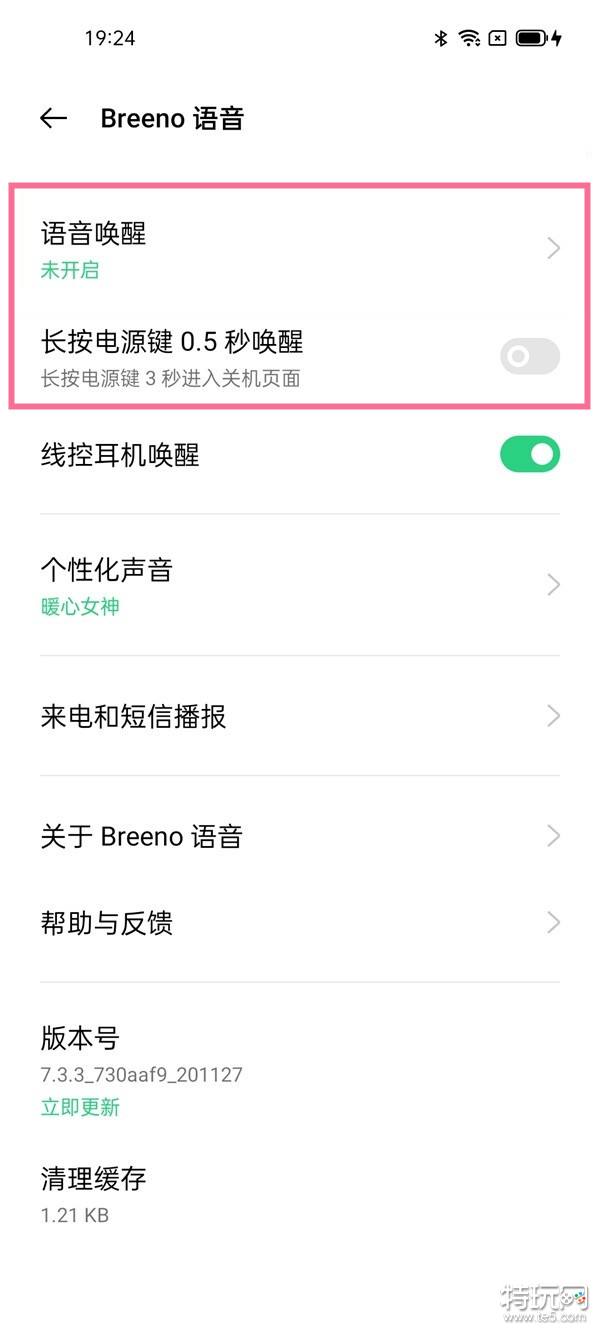The height and width of the screenshot is (1333, 600).
Task: Open 个性化声音 voice options
Action: tap(300, 585)
